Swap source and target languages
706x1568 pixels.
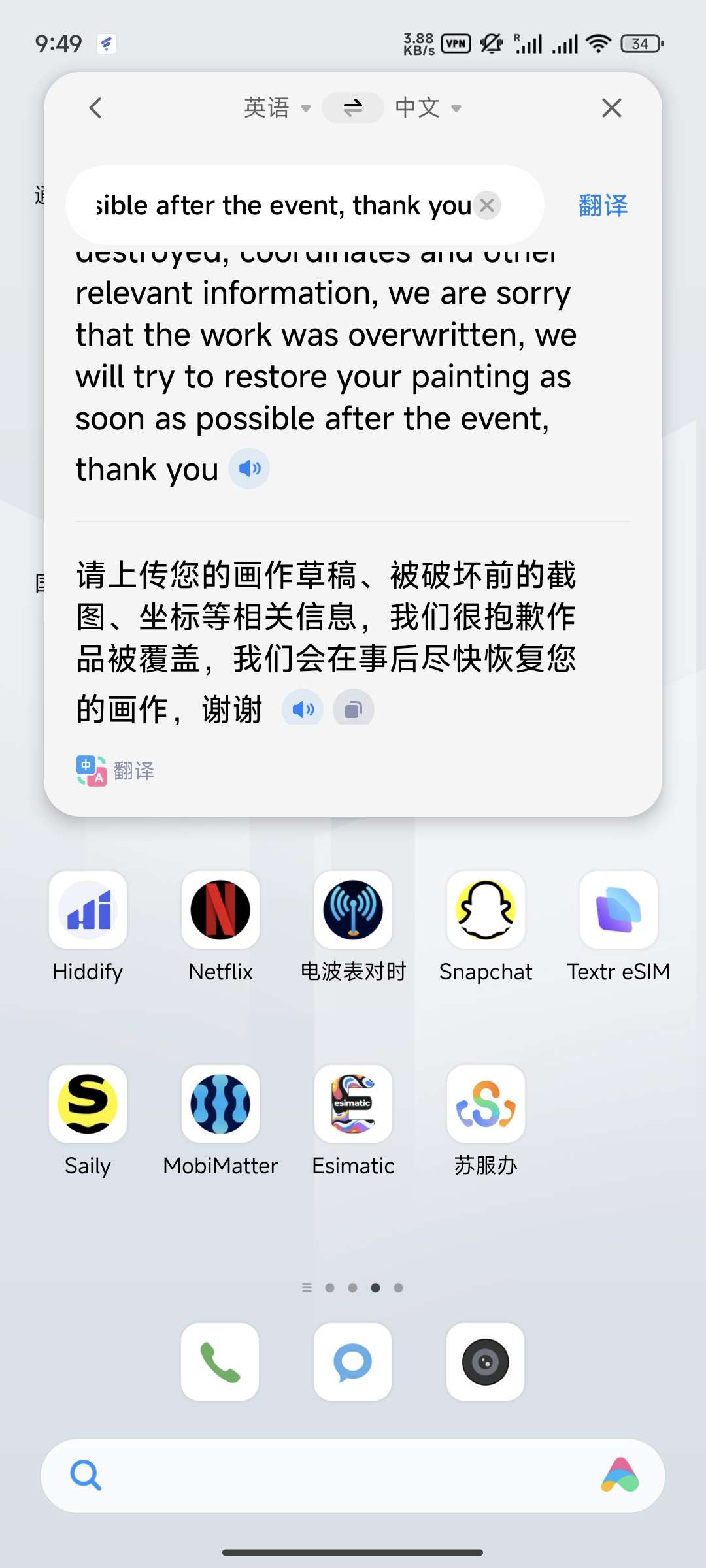click(x=353, y=108)
